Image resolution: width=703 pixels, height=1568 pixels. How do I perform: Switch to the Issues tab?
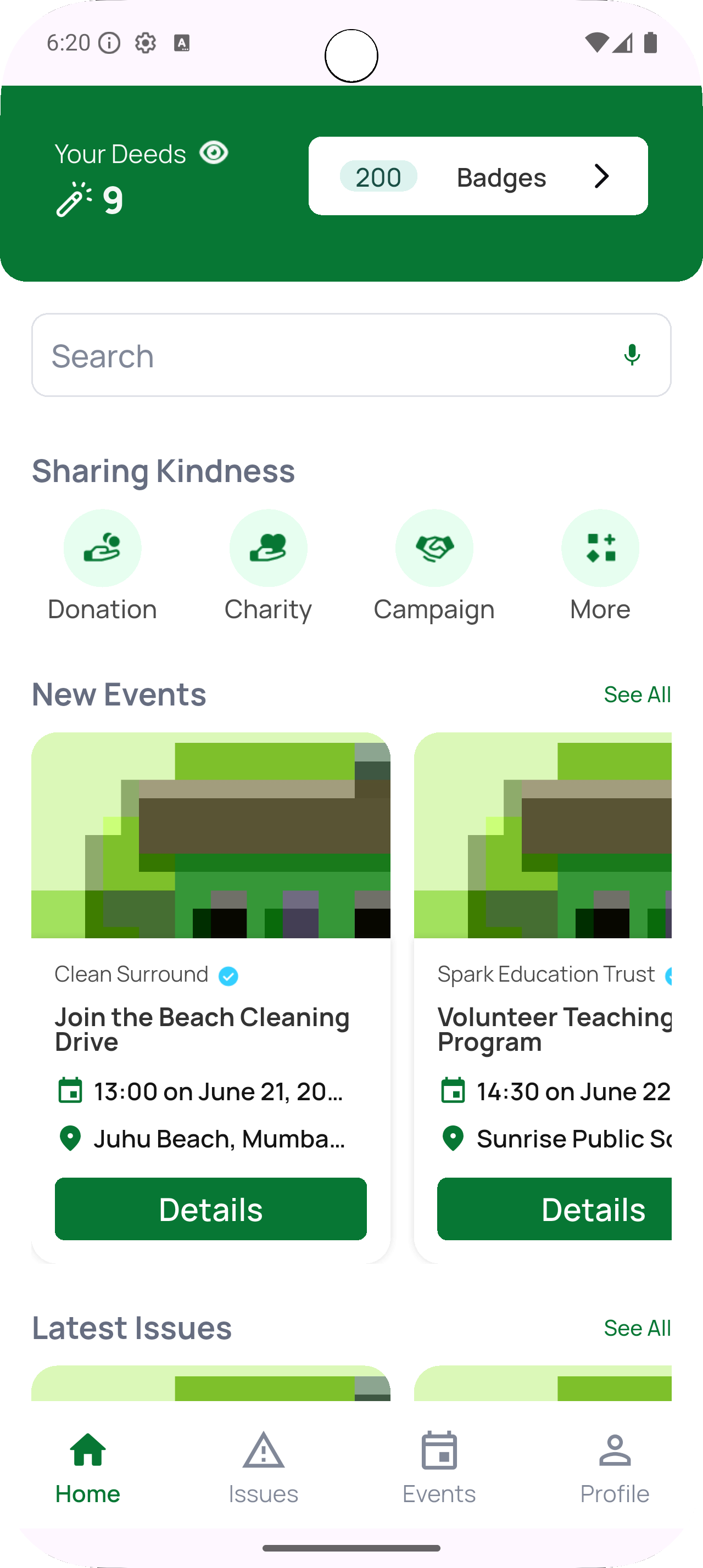(264, 1468)
